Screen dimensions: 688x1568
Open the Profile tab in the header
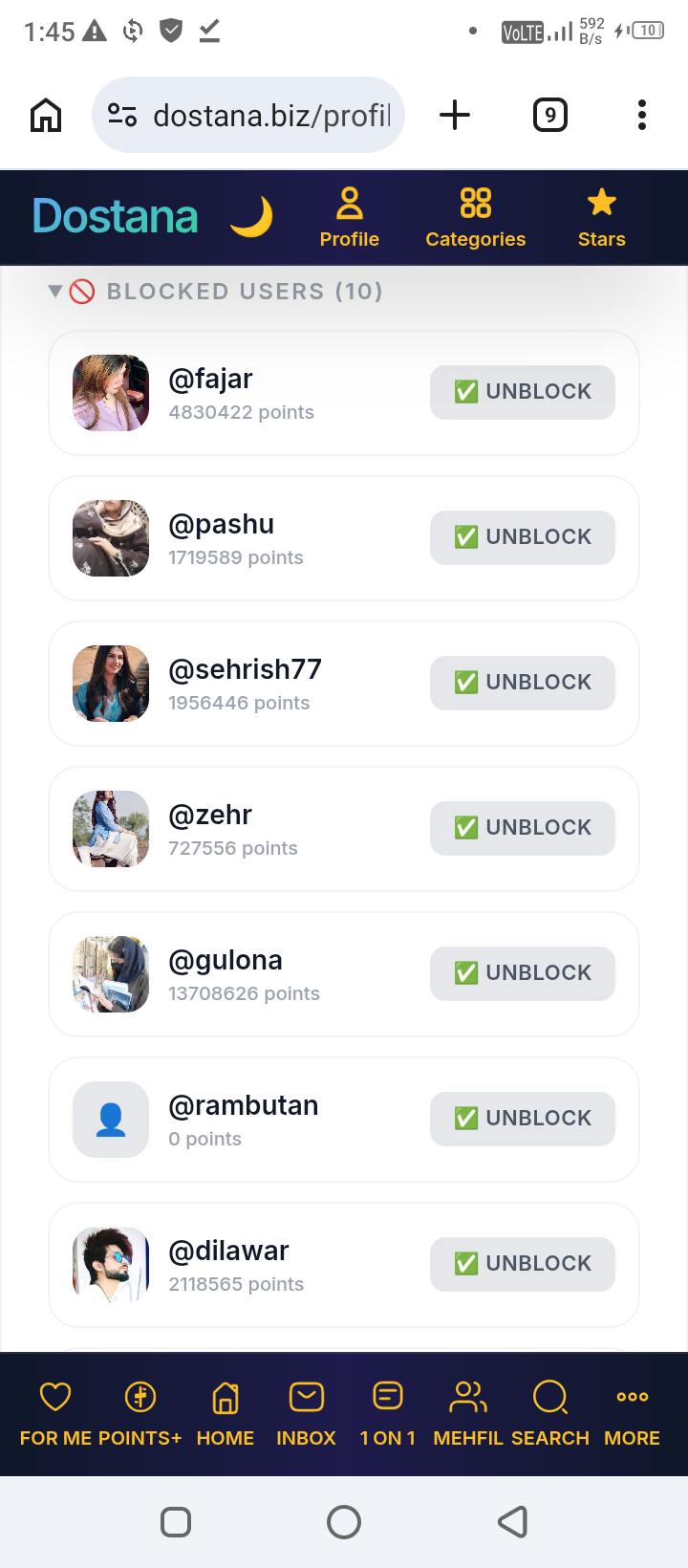tap(350, 218)
